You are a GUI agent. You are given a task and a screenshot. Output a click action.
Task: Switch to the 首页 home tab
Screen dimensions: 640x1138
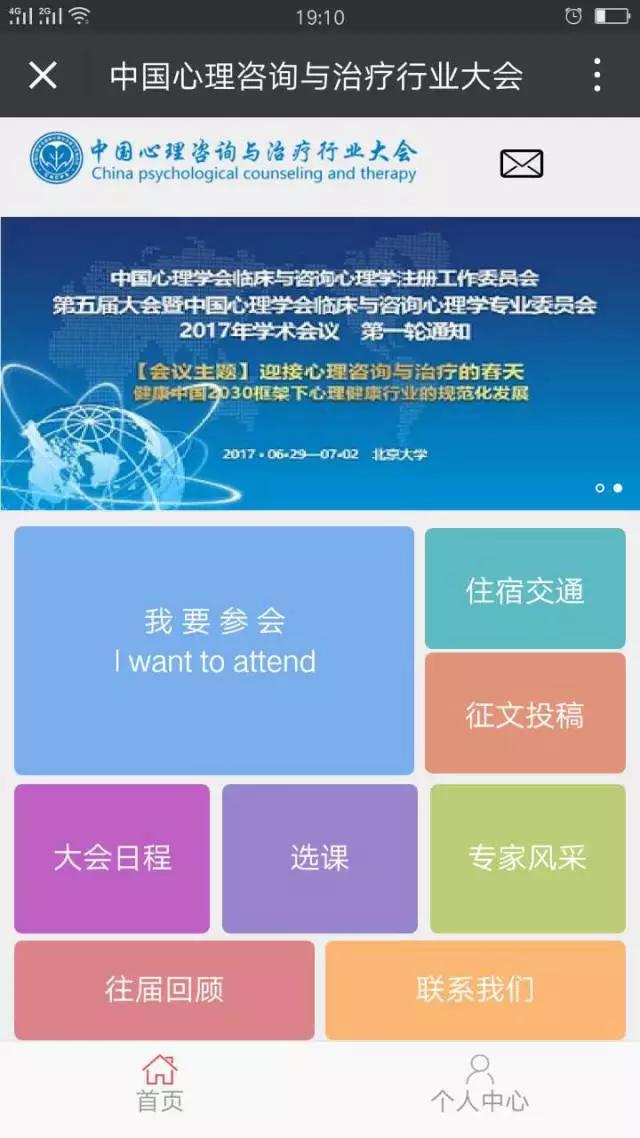click(160, 1084)
